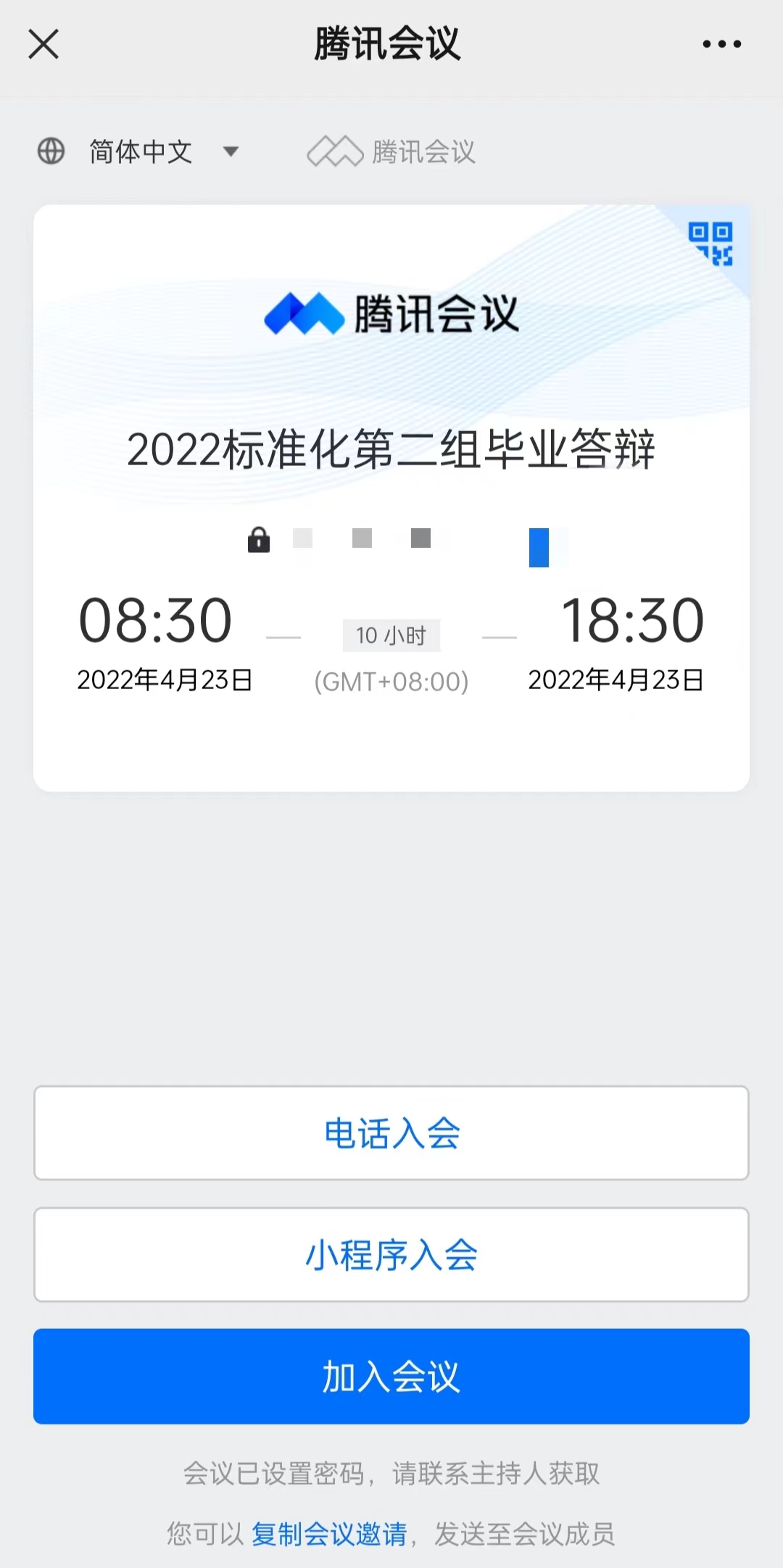Copy invitation via 复制会议邀请 link
Image resolution: width=783 pixels, height=1568 pixels.
(x=329, y=1534)
